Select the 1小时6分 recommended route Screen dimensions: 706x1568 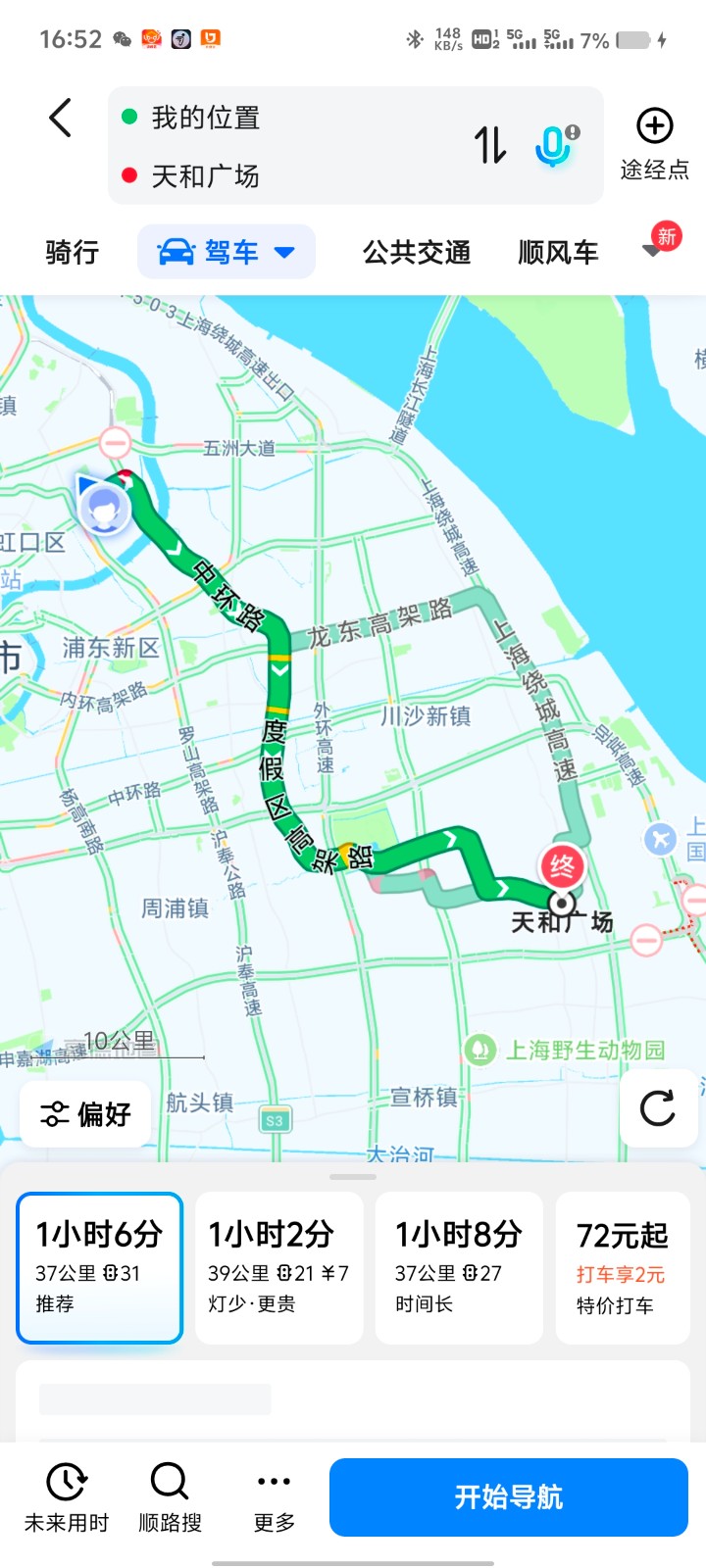click(x=100, y=1268)
